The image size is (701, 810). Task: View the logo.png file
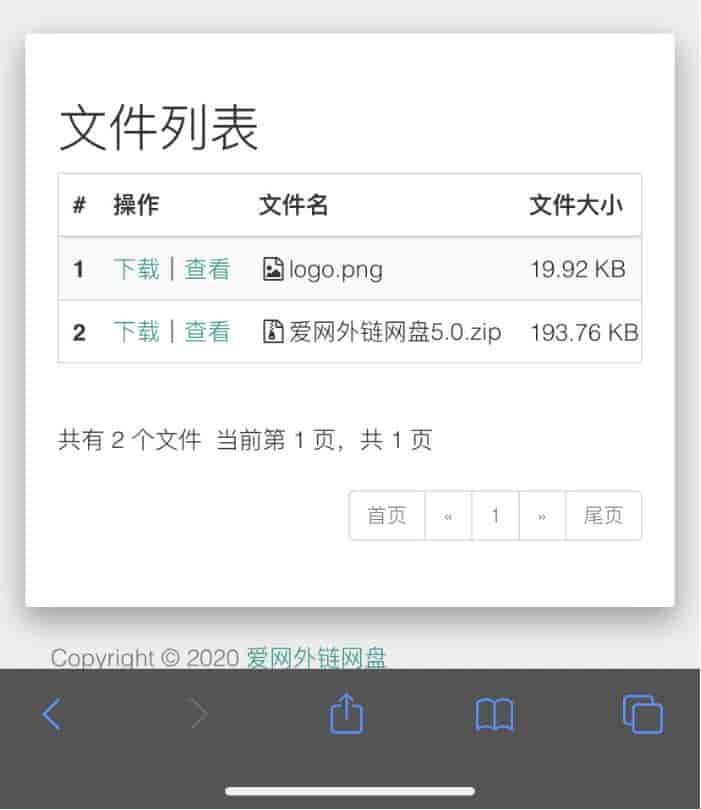[207, 269]
